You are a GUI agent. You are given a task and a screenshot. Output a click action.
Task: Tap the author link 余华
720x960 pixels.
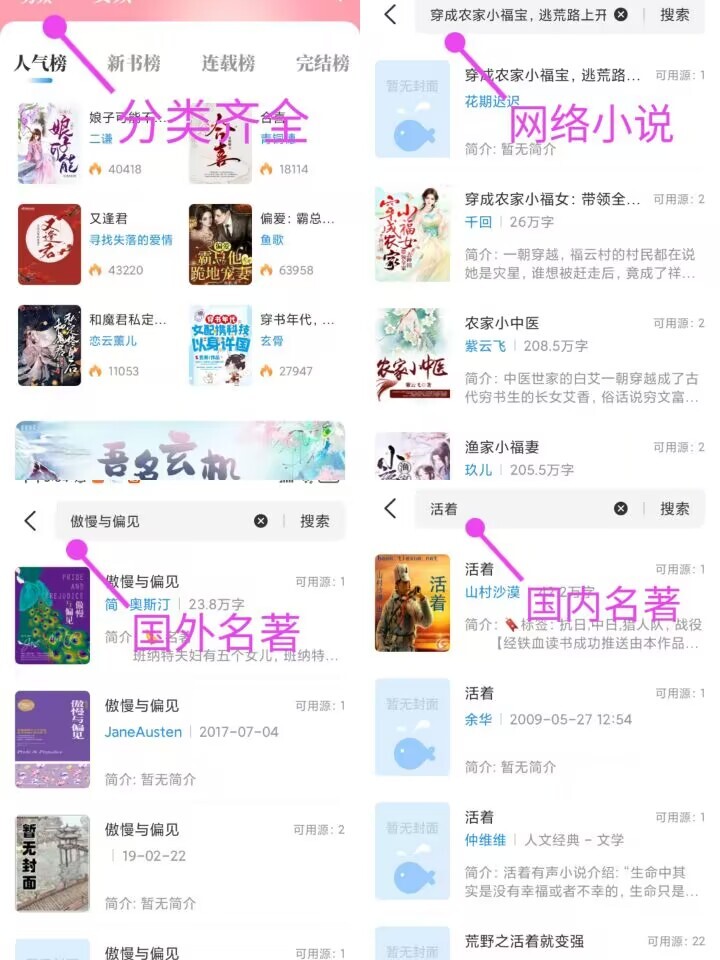tap(481, 719)
